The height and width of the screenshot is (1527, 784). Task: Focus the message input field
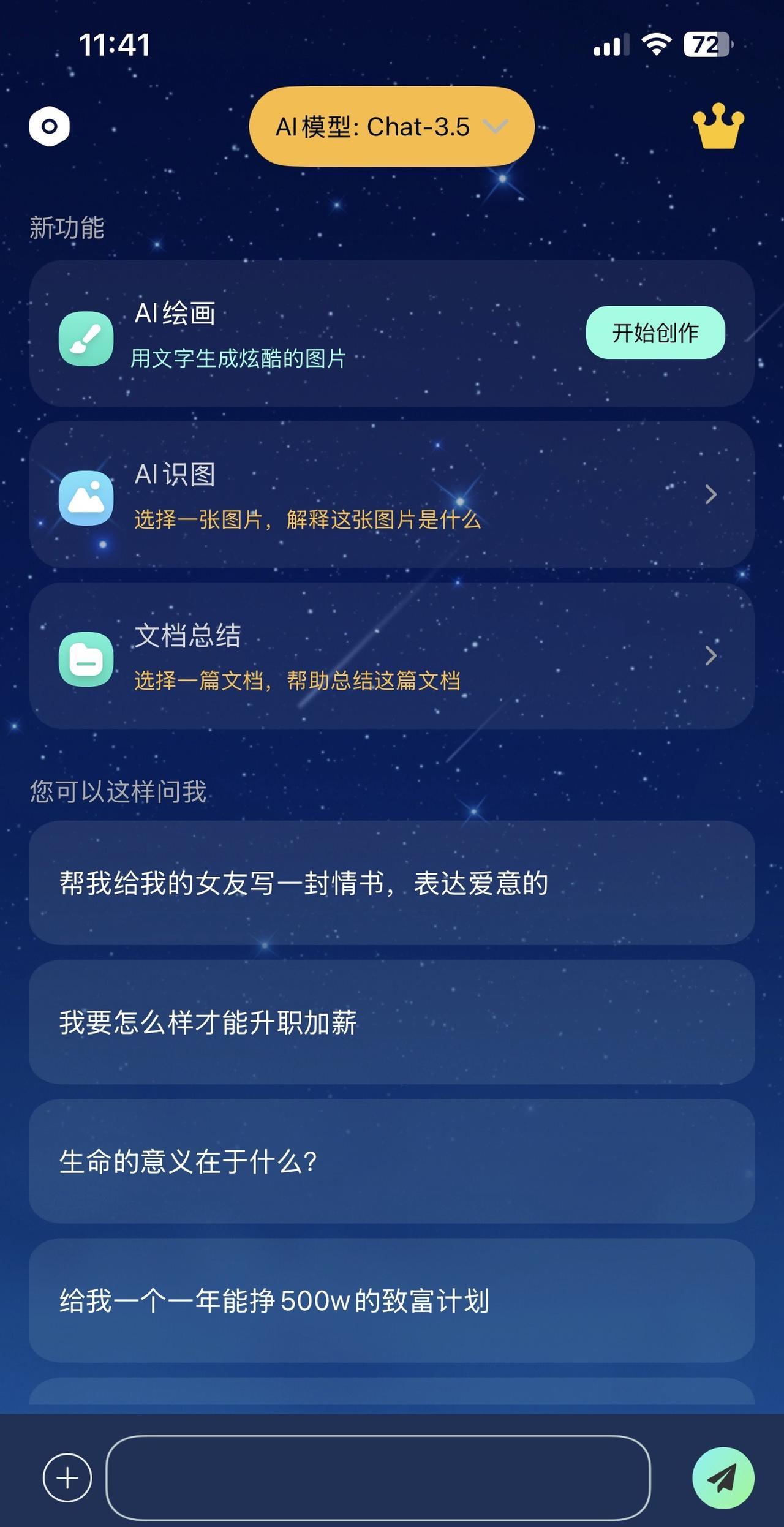point(378,1477)
